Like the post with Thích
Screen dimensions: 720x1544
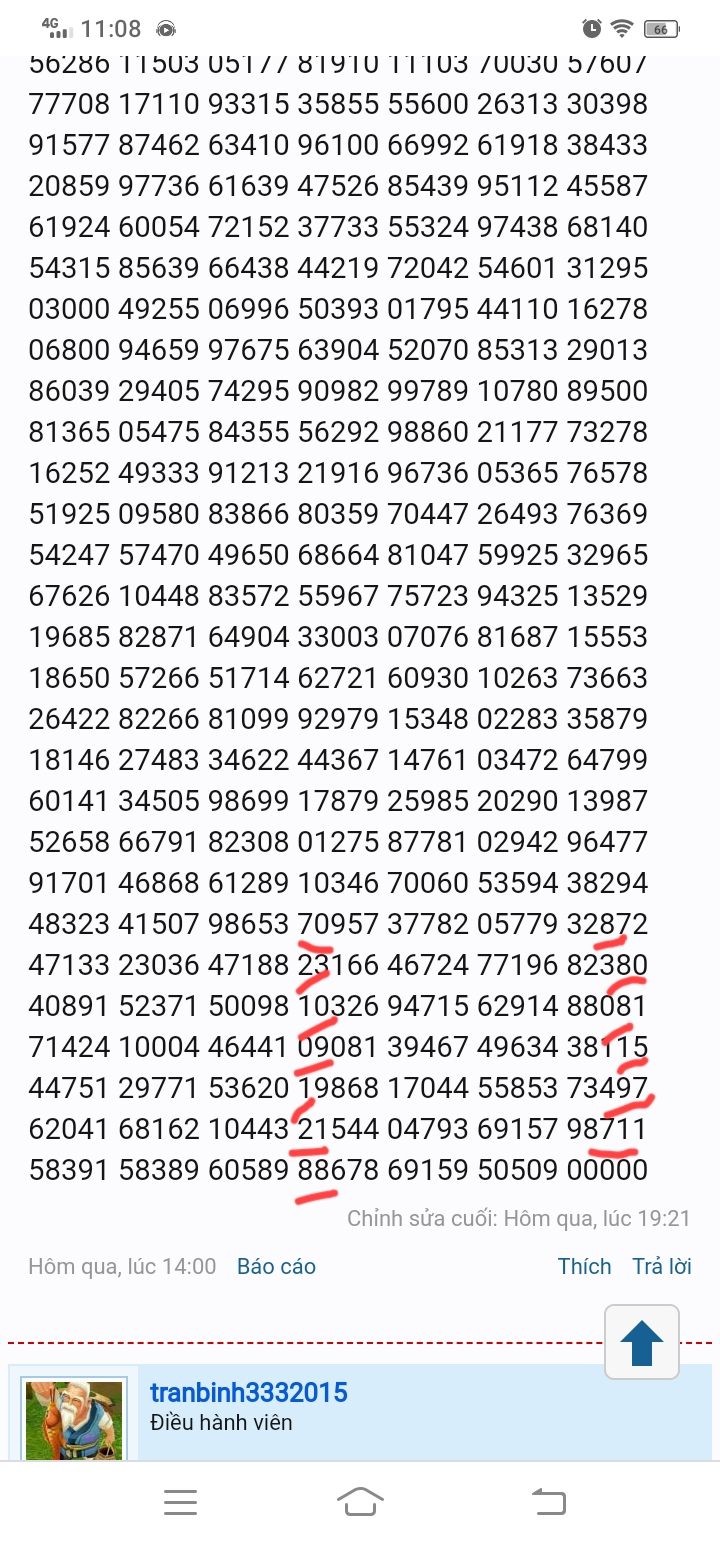click(584, 1266)
